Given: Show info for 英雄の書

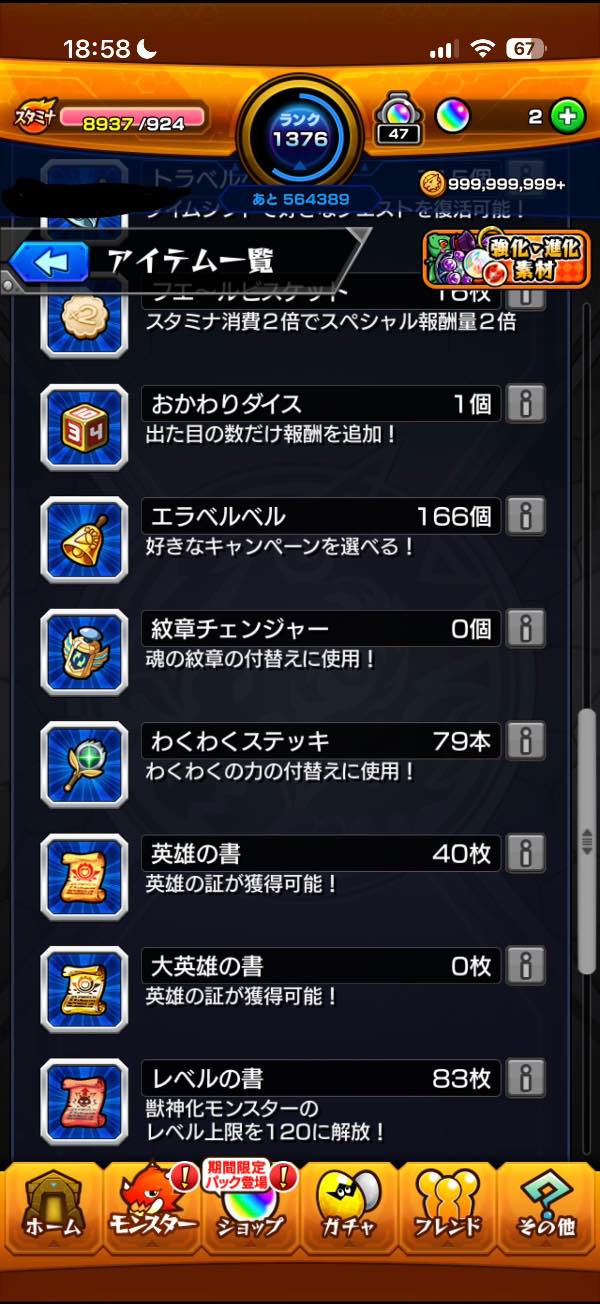Looking at the screenshot, I should coord(525,854).
